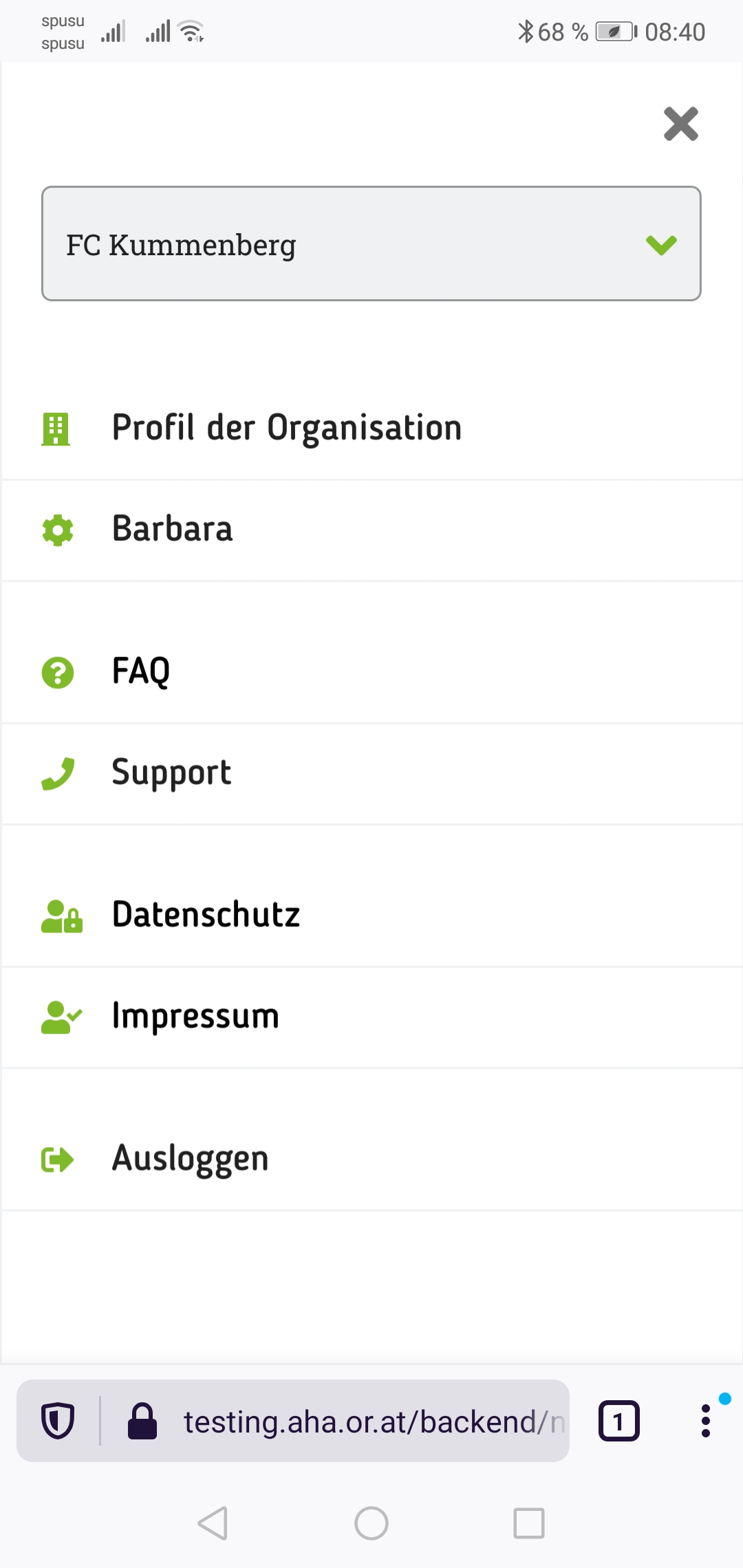The image size is (743, 1568).
Task: Tap the tracking protection shield icon
Action: pos(58,1421)
